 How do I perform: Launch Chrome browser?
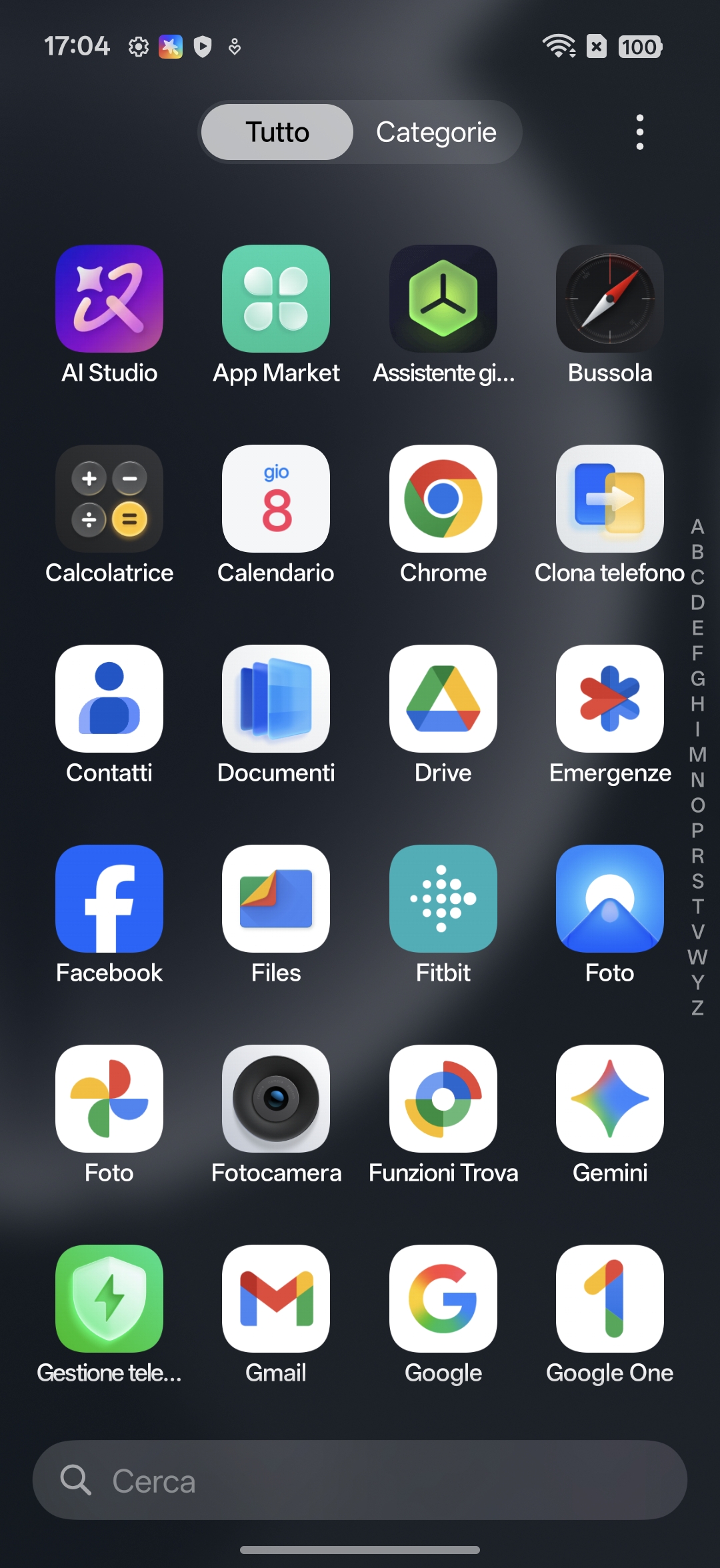coord(443,499)
